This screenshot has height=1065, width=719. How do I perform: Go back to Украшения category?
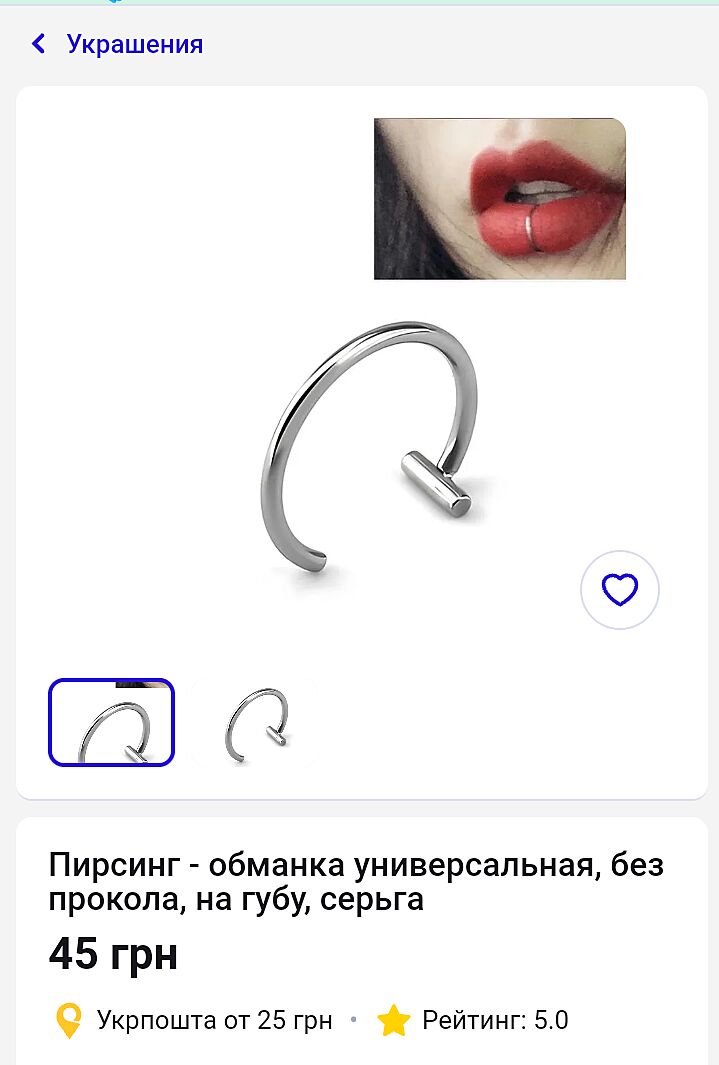point(117,44)
